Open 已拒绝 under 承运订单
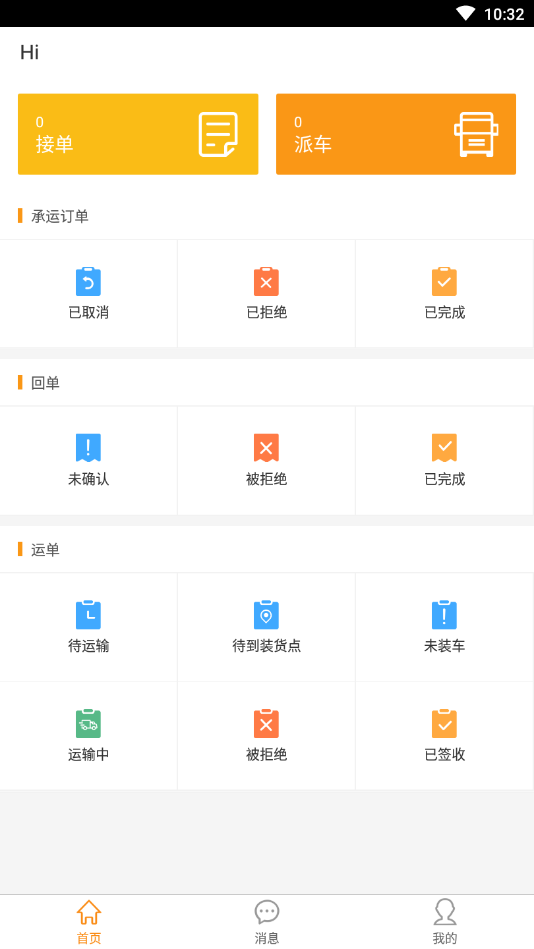The image size is (534, 949). point(266,294)
